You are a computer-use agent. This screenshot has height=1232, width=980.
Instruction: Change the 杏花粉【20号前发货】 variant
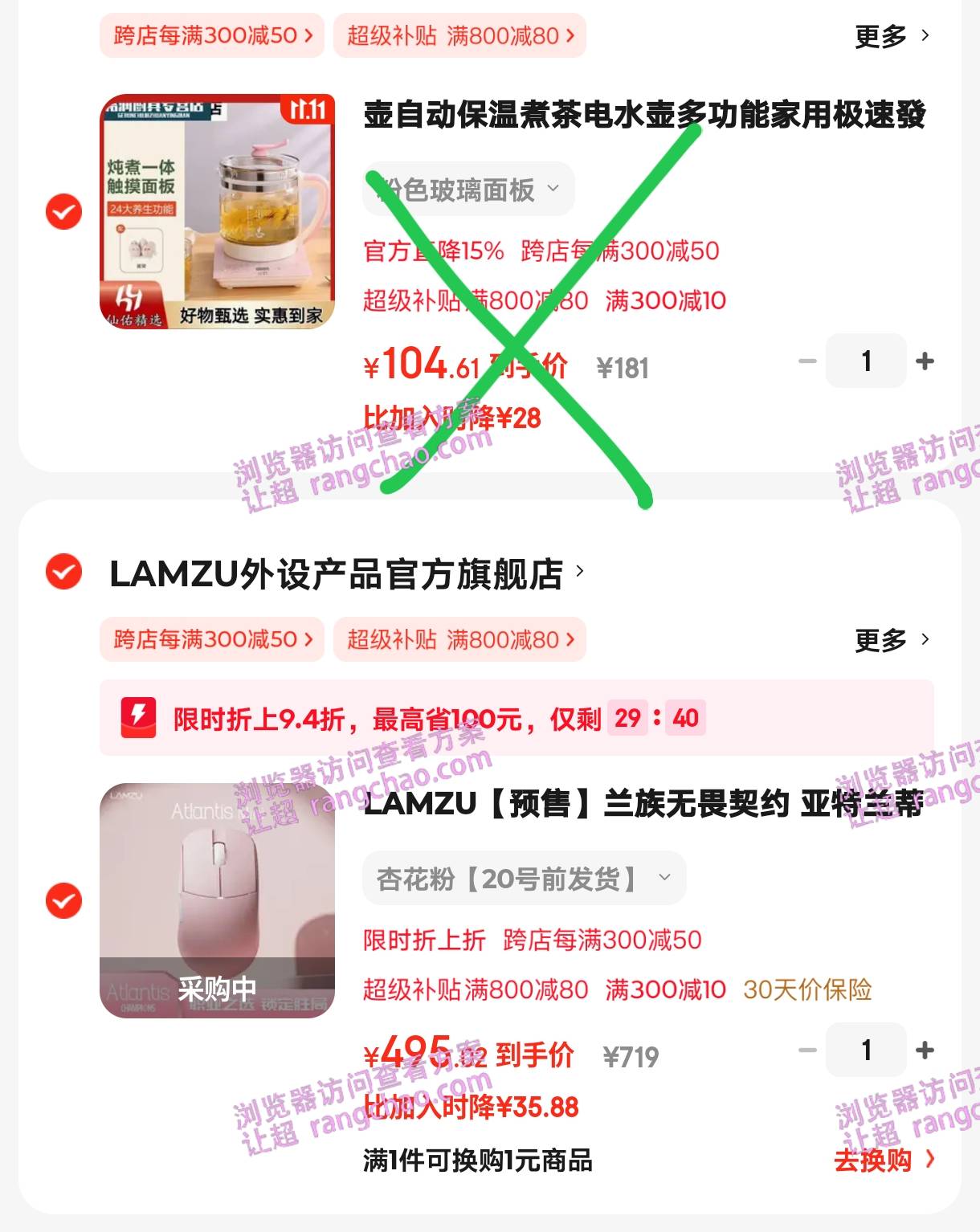[524, 879]
